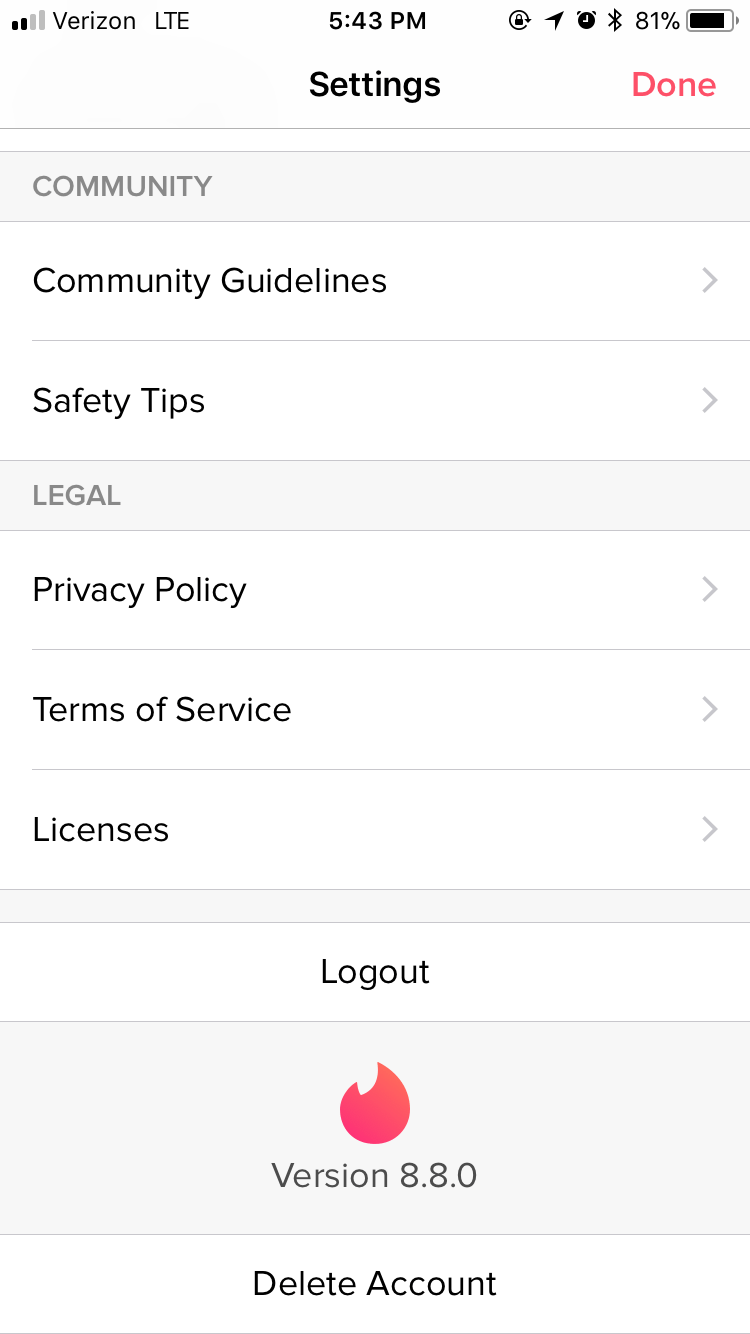This screenshot has height=1334, width=750.
Task: Choose Delete Account
Action: [x=375, y=1283]
